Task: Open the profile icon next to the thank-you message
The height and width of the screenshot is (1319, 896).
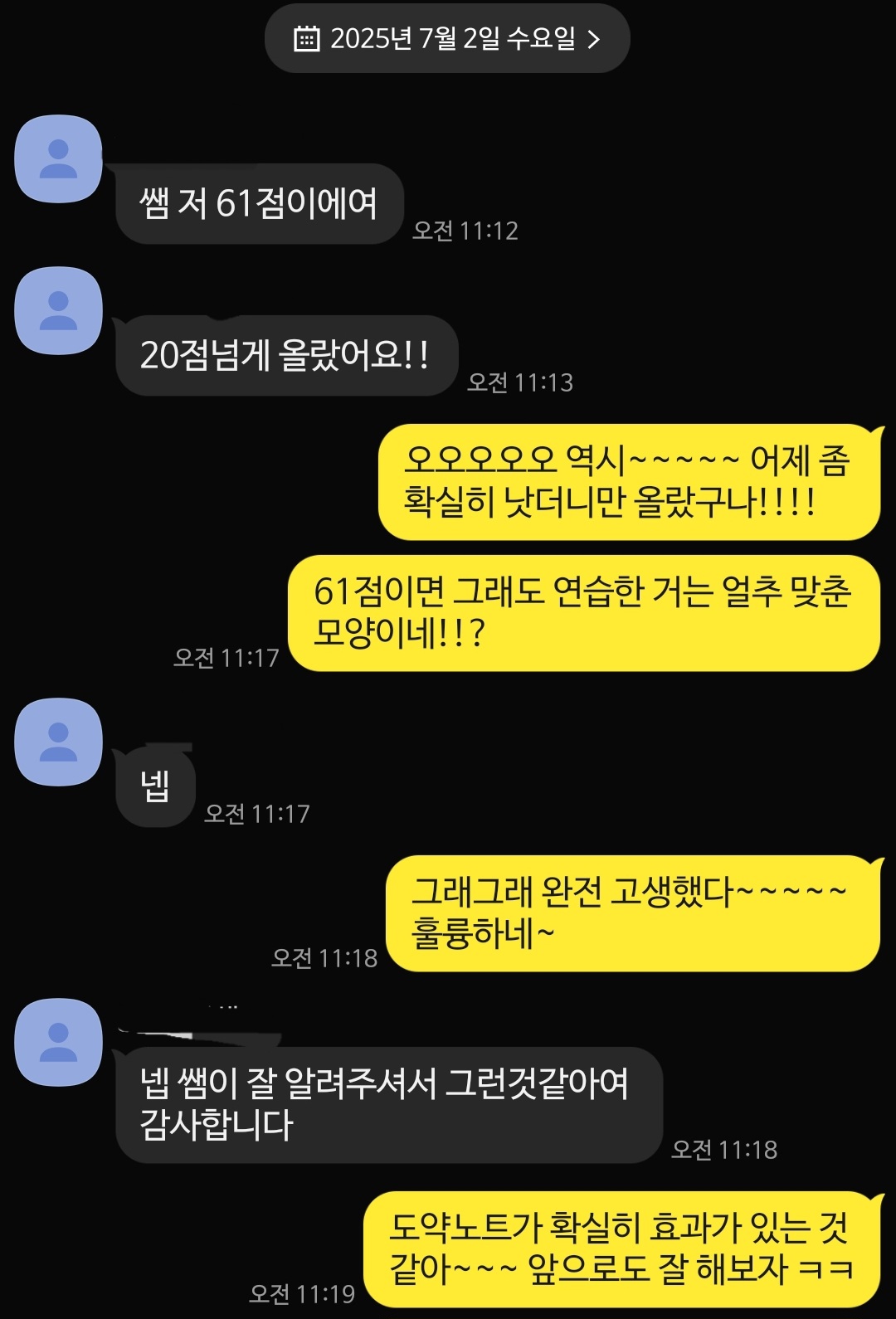Action: coord(57,1044)
